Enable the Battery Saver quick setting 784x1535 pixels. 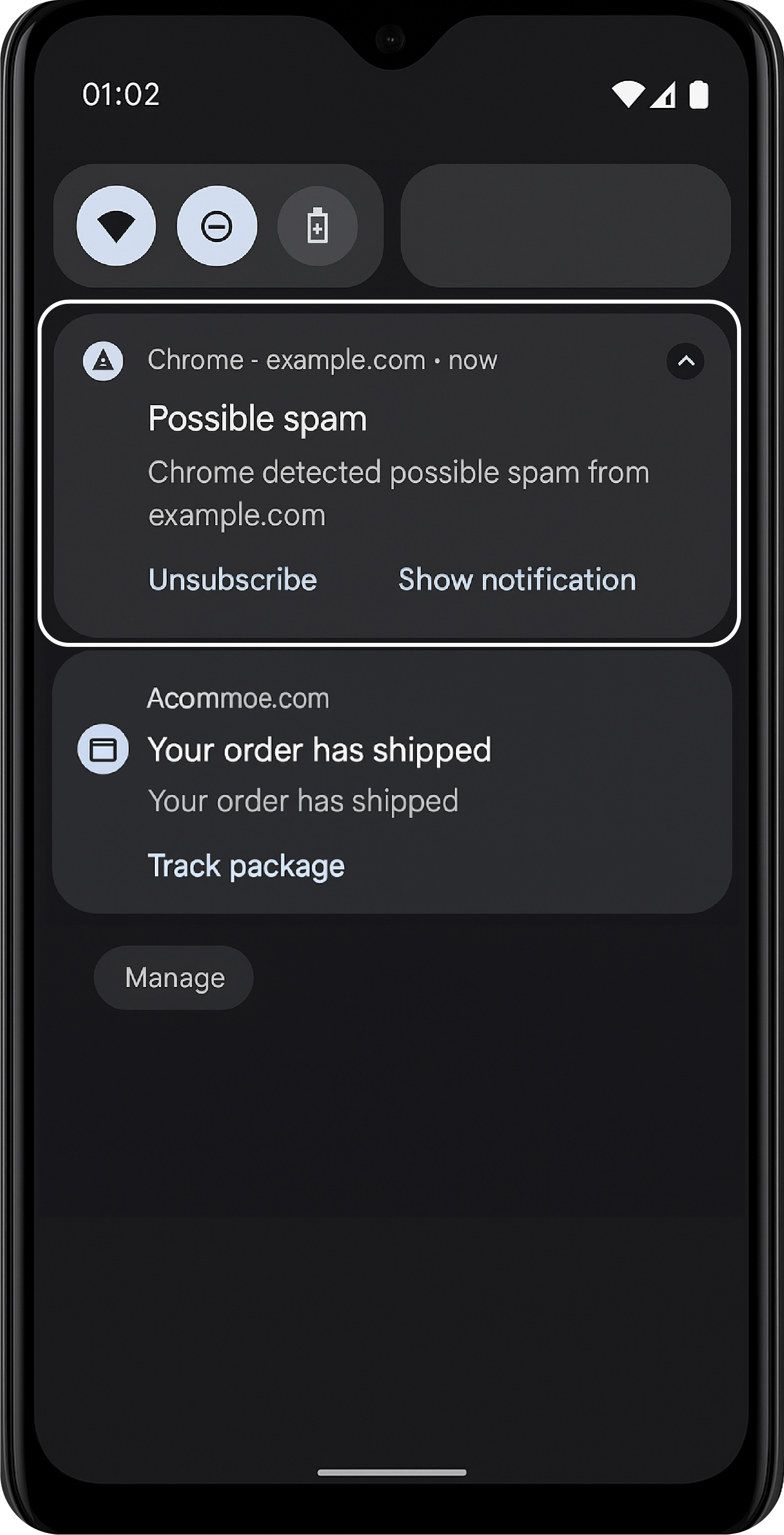[318, 226]
